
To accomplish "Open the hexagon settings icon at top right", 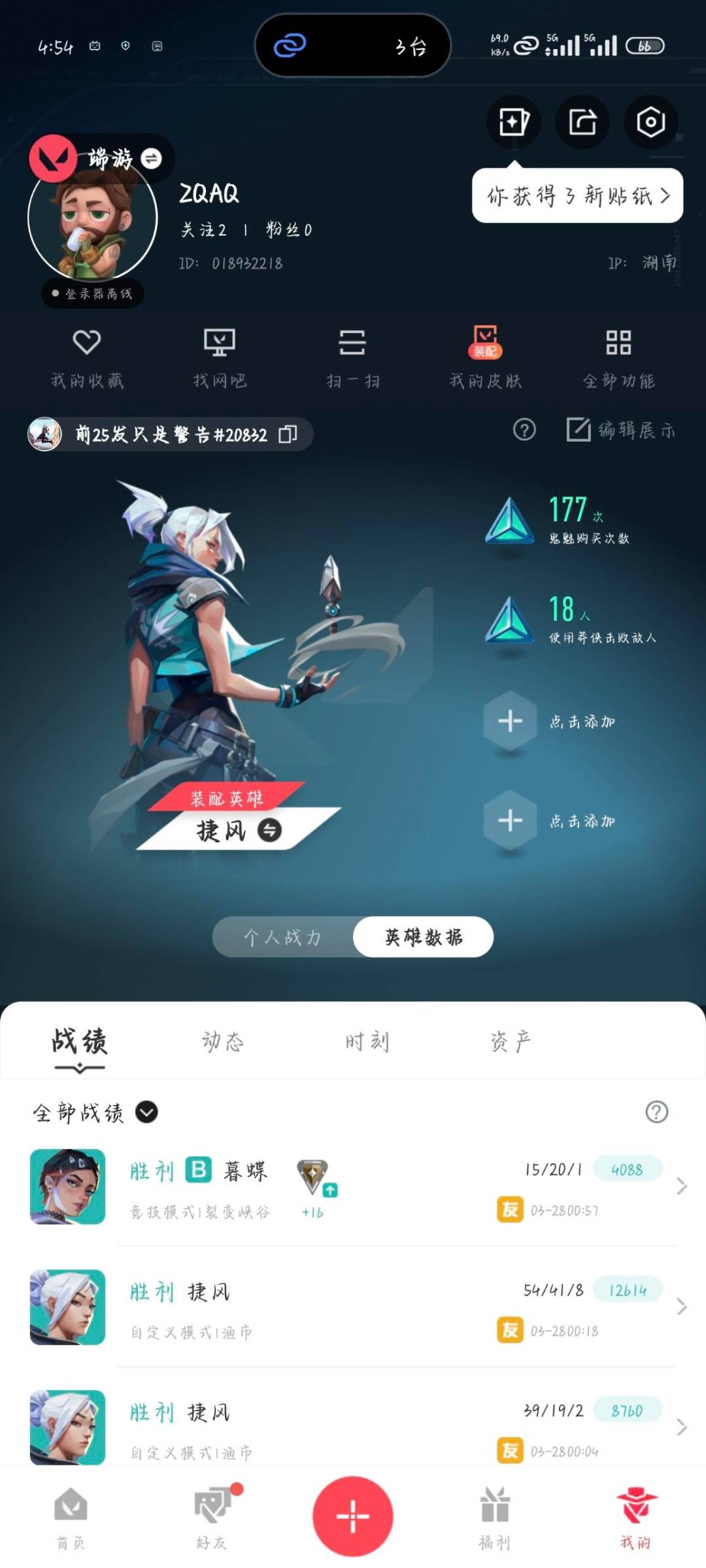I will [x=650, y=122].
